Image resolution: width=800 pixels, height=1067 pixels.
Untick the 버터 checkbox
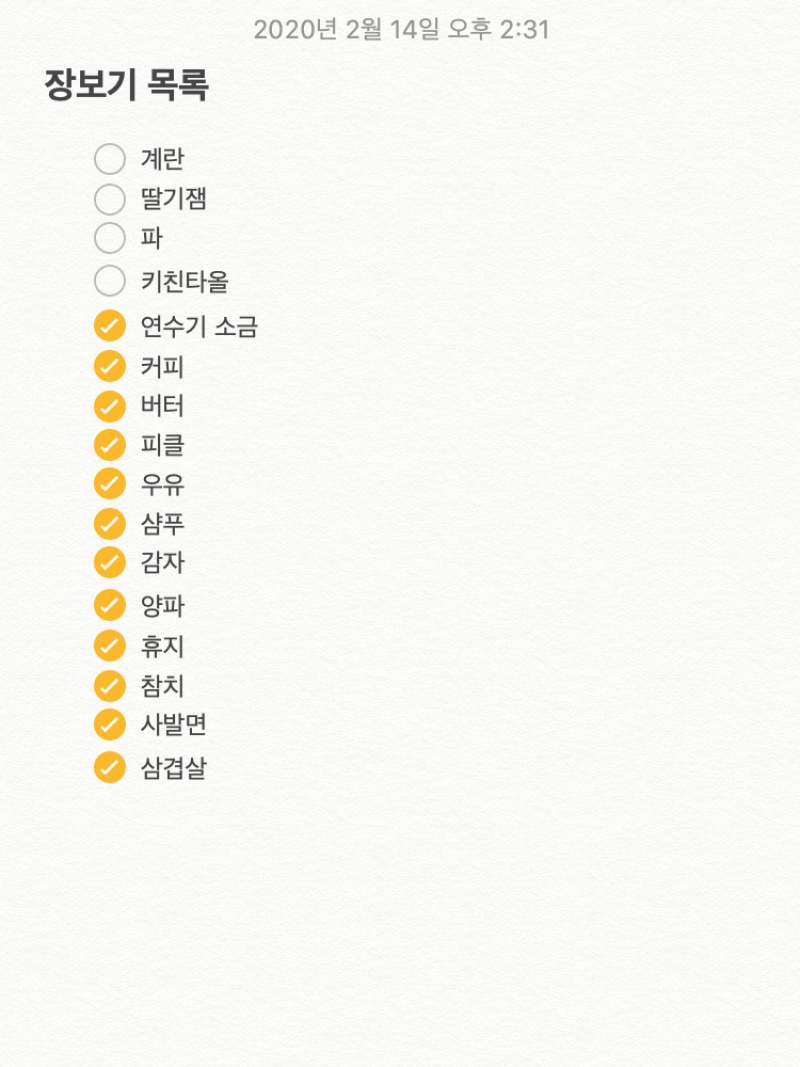(109, 407)
